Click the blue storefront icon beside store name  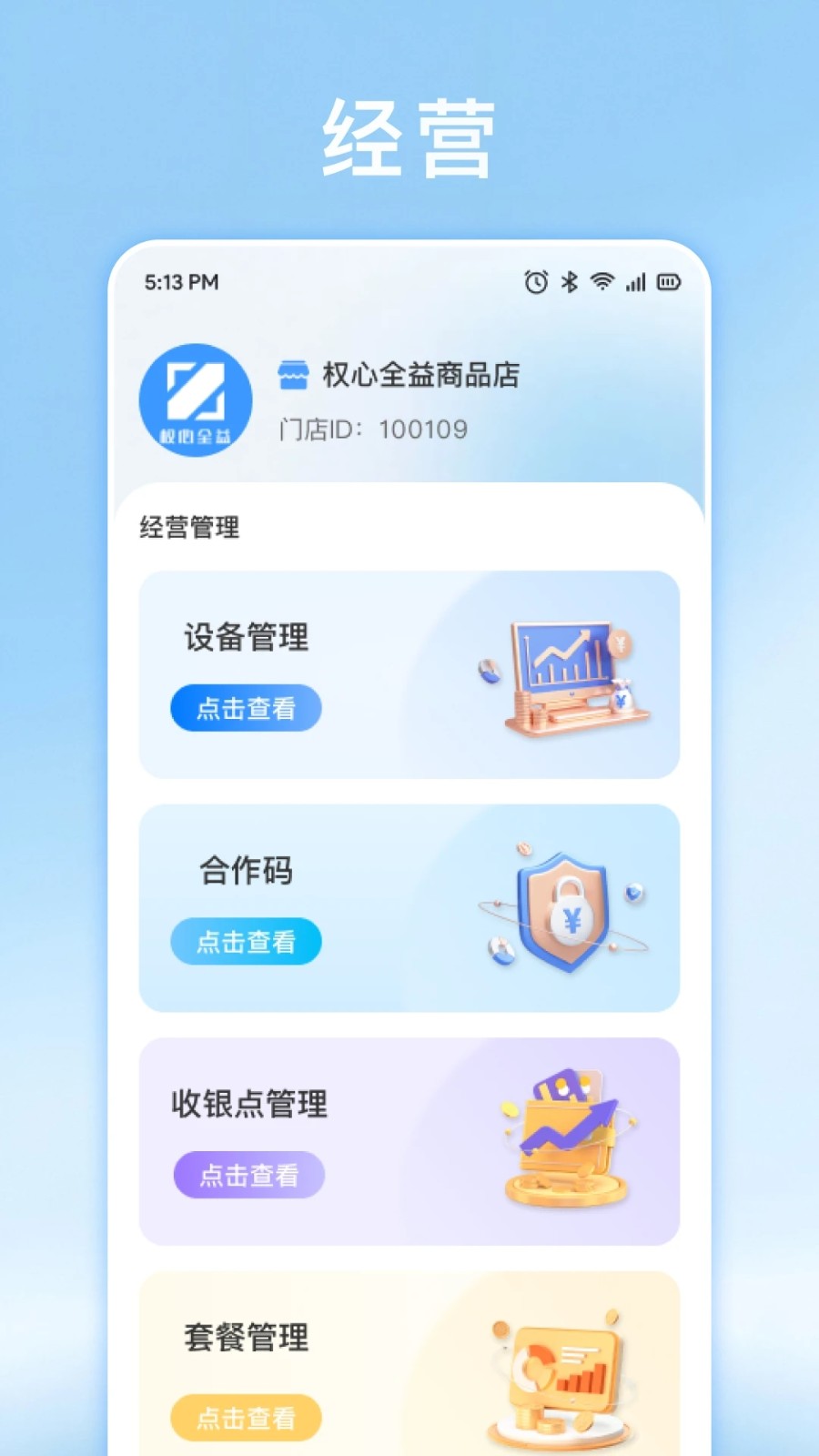click(291, 374)
